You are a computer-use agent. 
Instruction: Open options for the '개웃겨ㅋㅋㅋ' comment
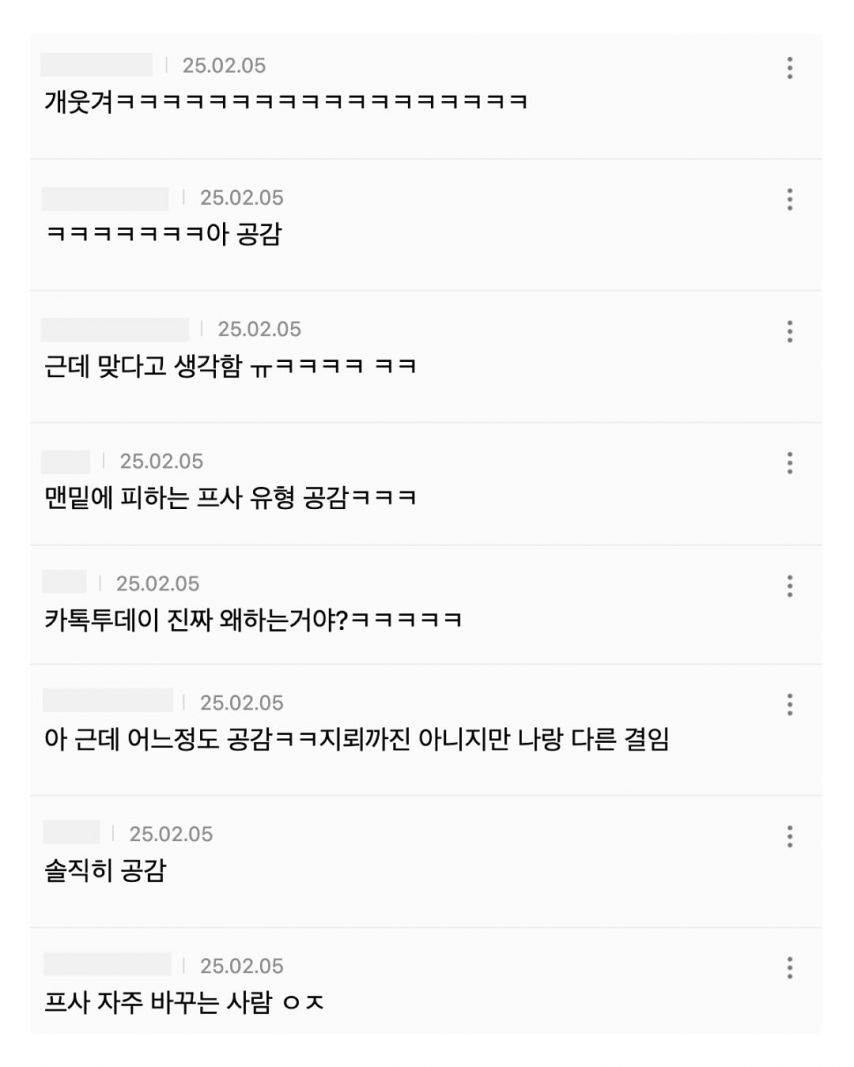point(790,68)
